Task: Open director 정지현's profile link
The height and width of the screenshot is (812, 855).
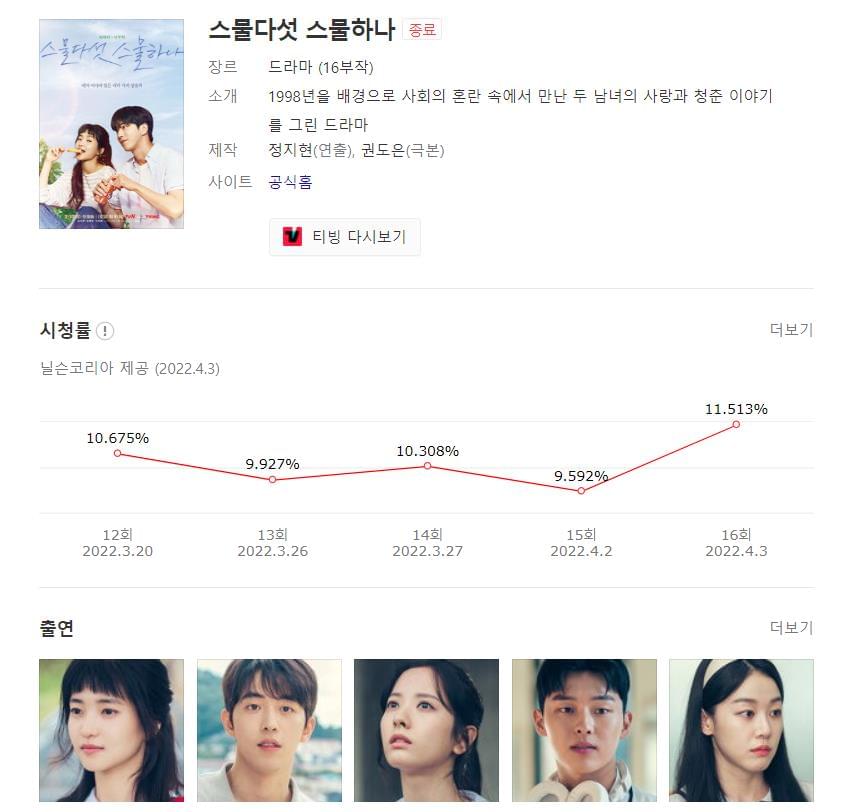Action: [290, 150]
